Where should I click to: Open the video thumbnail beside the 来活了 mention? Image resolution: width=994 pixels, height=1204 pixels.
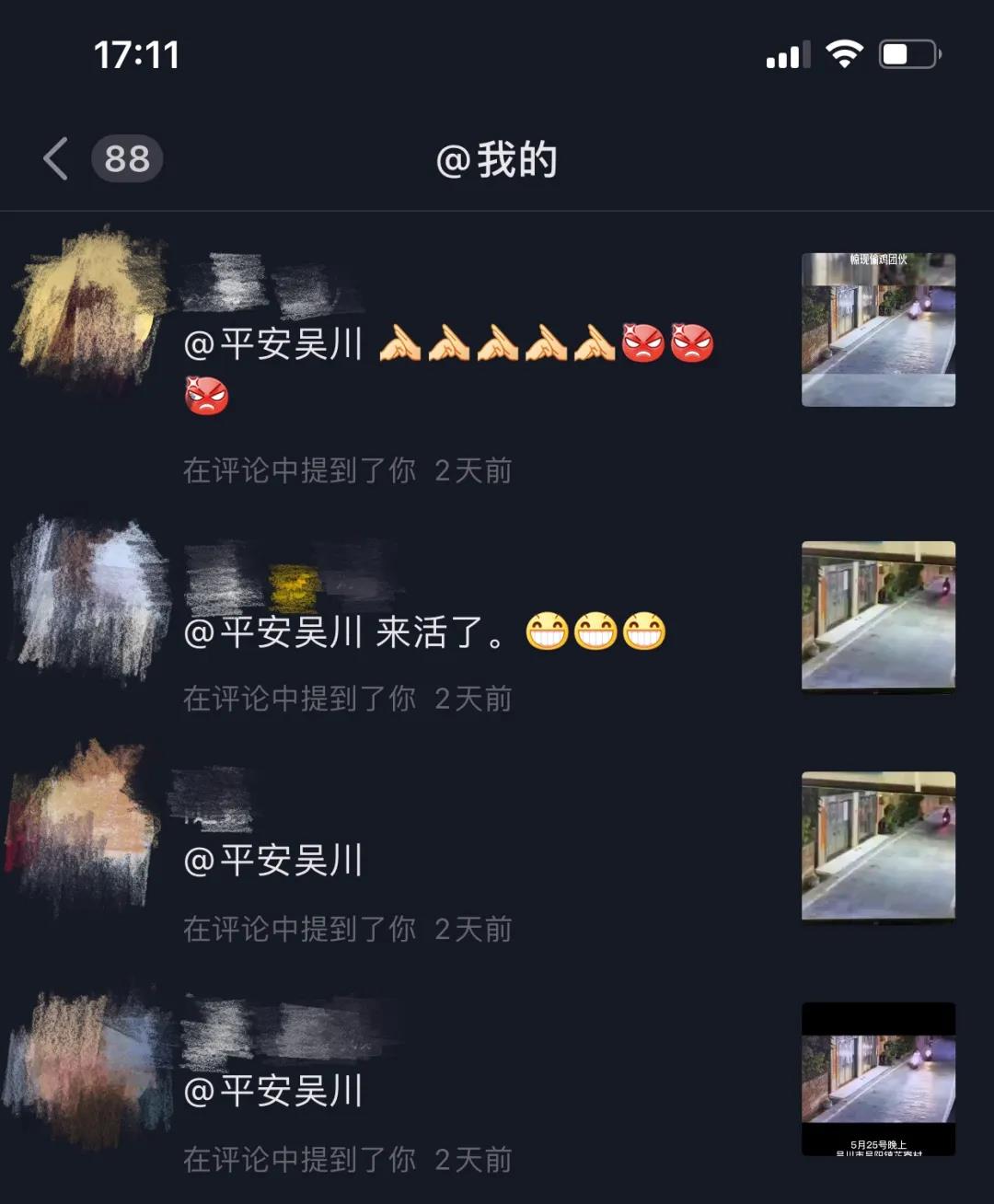[878, 616]
